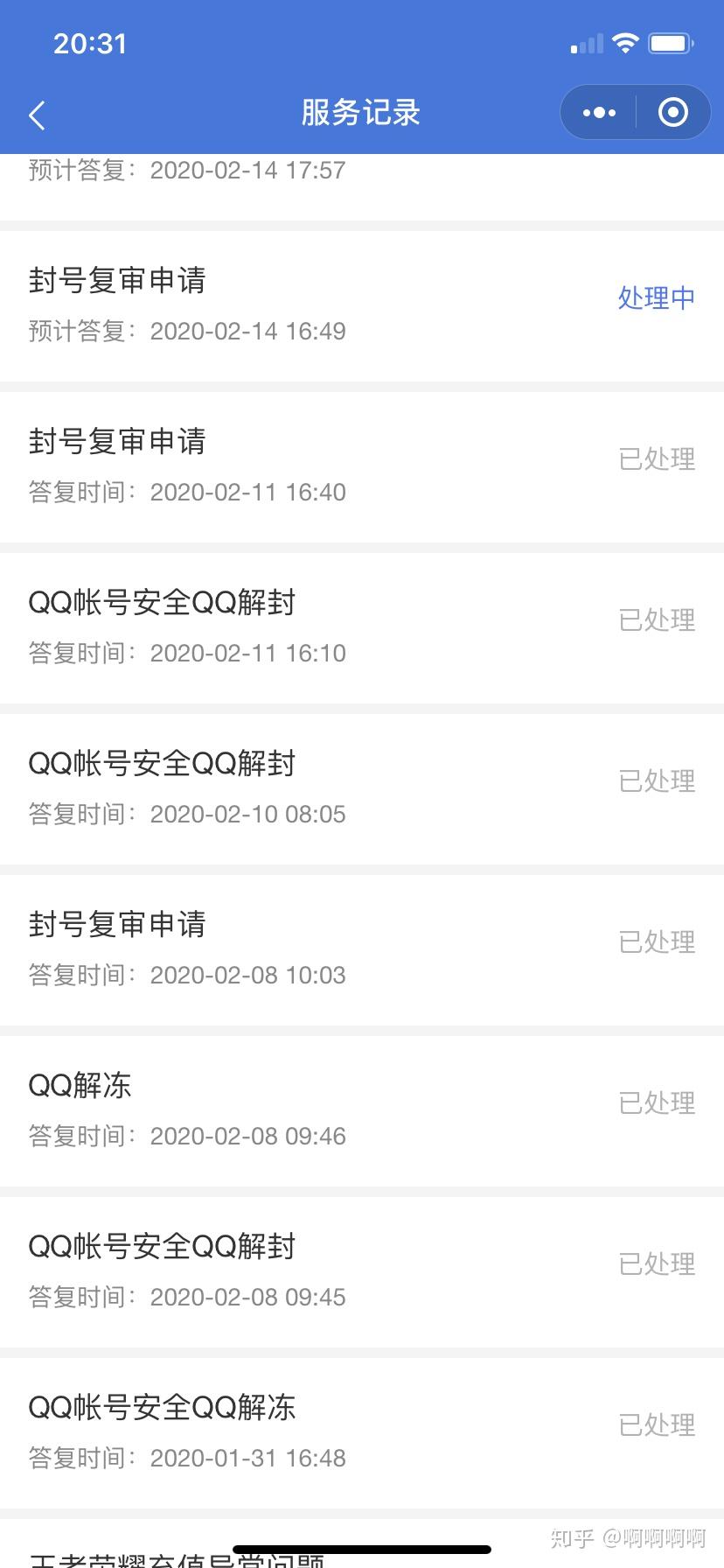This screenshot has width=724, height=1568.
Task: Open the mini program more options menu
Action: [x=599, y=113]
